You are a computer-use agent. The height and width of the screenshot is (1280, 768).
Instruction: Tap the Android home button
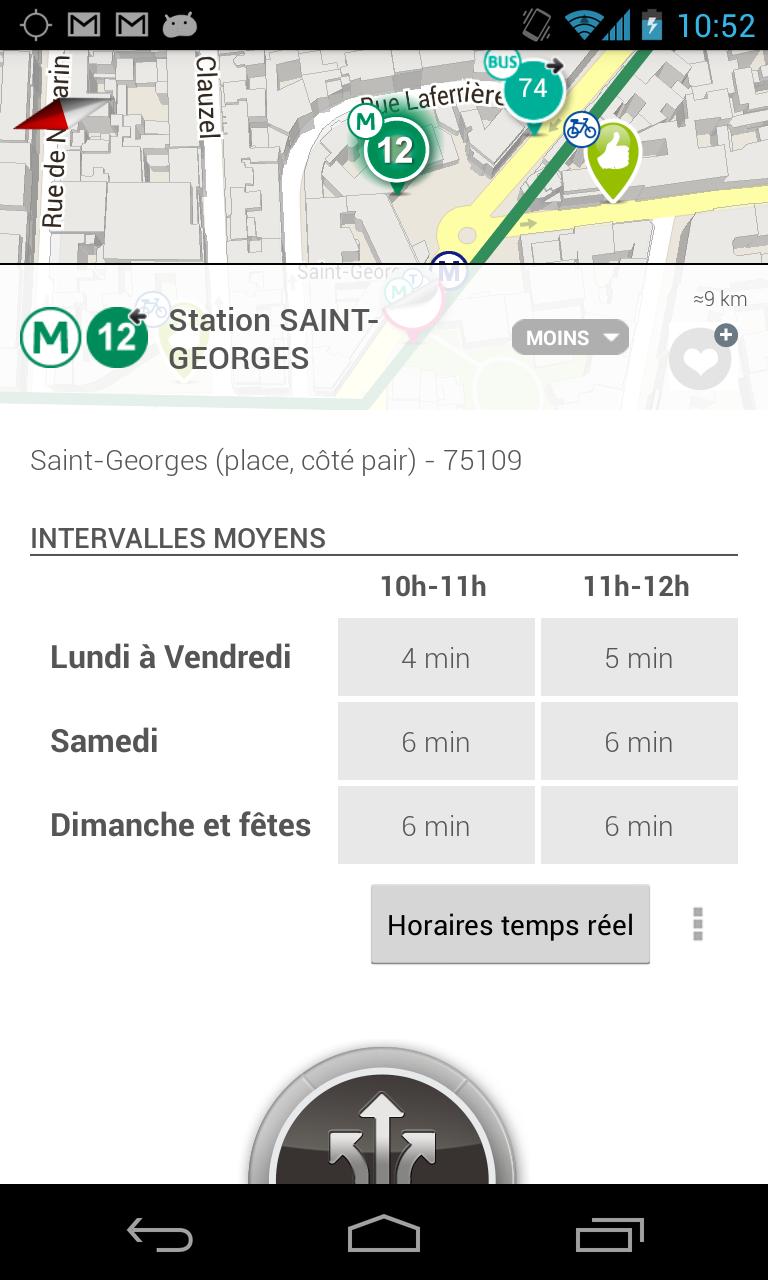click(x=383, y=1235)
